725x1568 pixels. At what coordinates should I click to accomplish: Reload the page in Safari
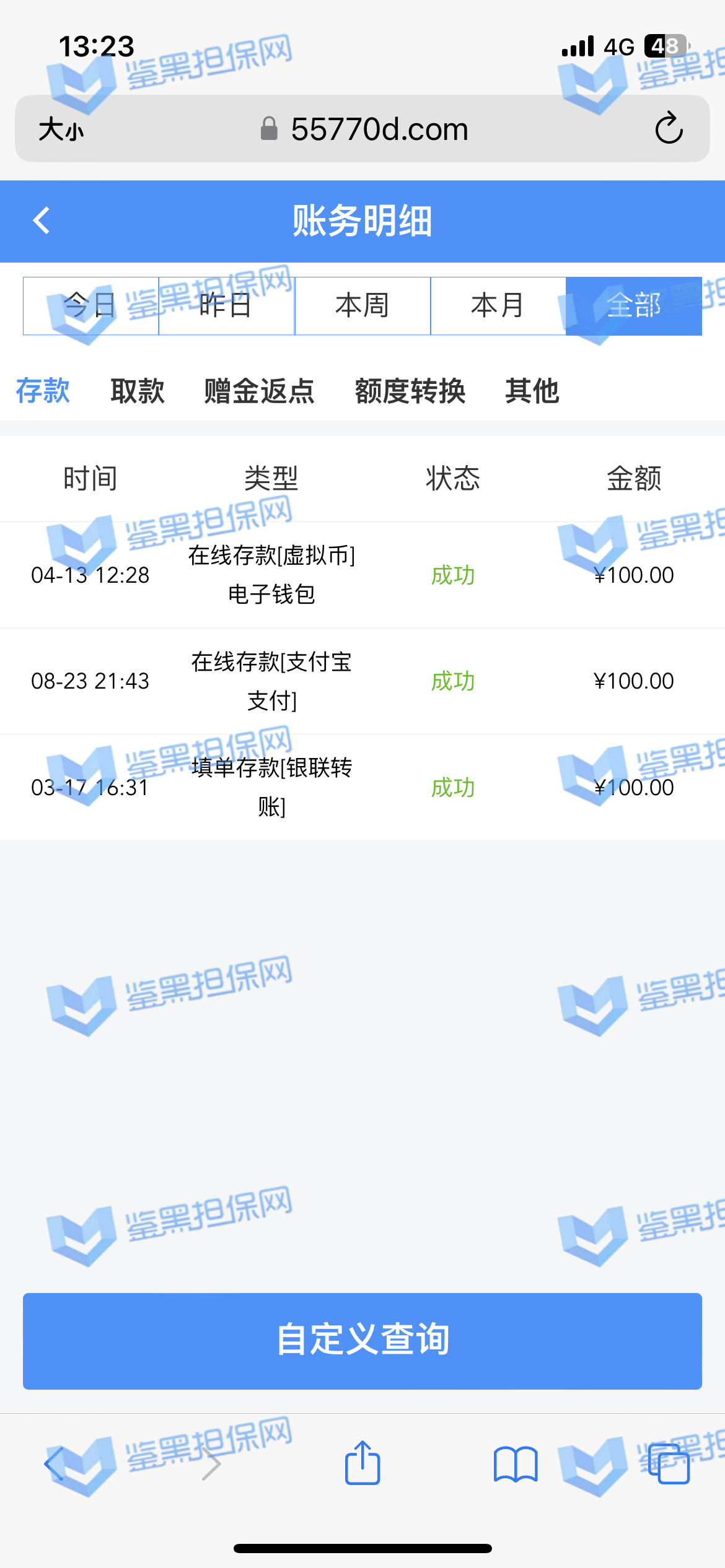(669, 129)
